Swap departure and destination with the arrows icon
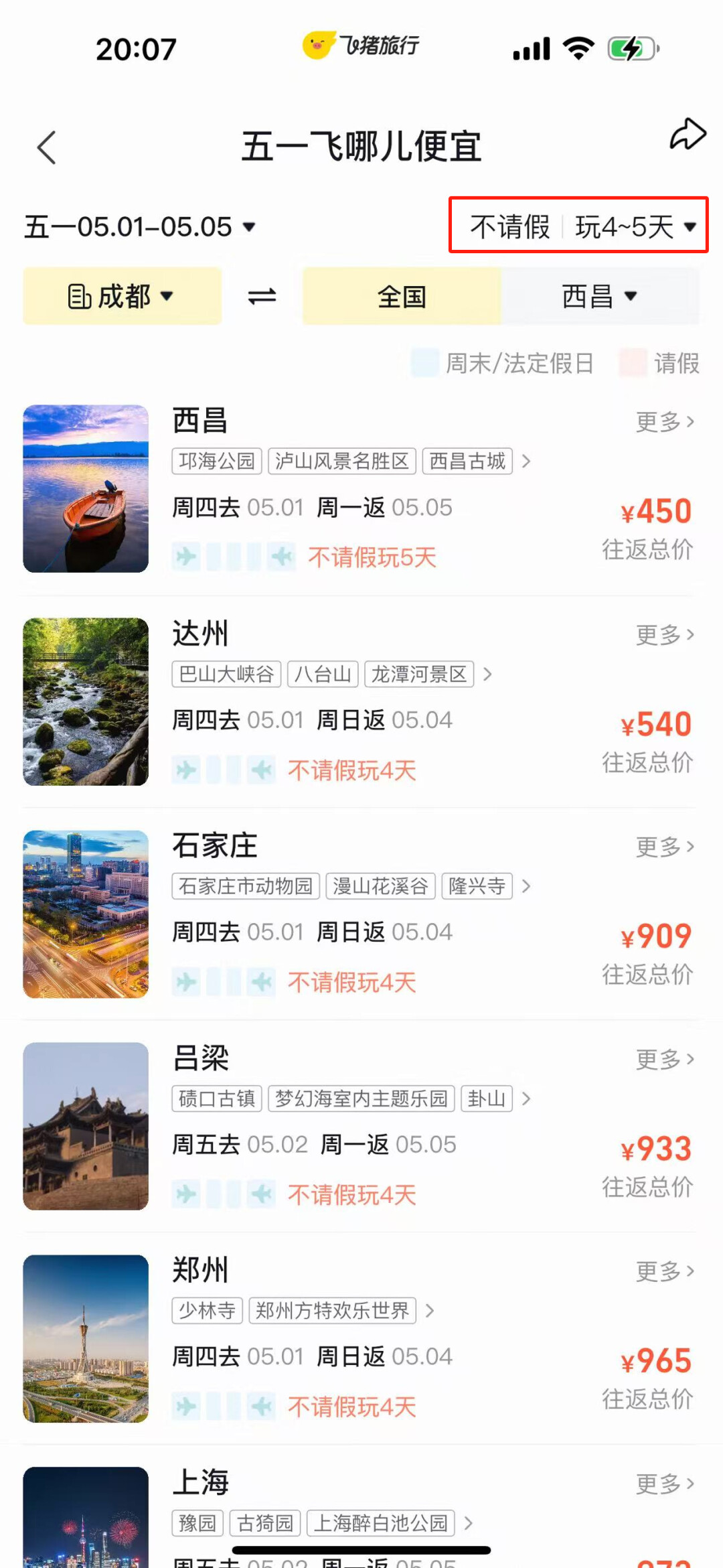Image resolution: width=723 pixels, height=1568 pixels. 262,296
